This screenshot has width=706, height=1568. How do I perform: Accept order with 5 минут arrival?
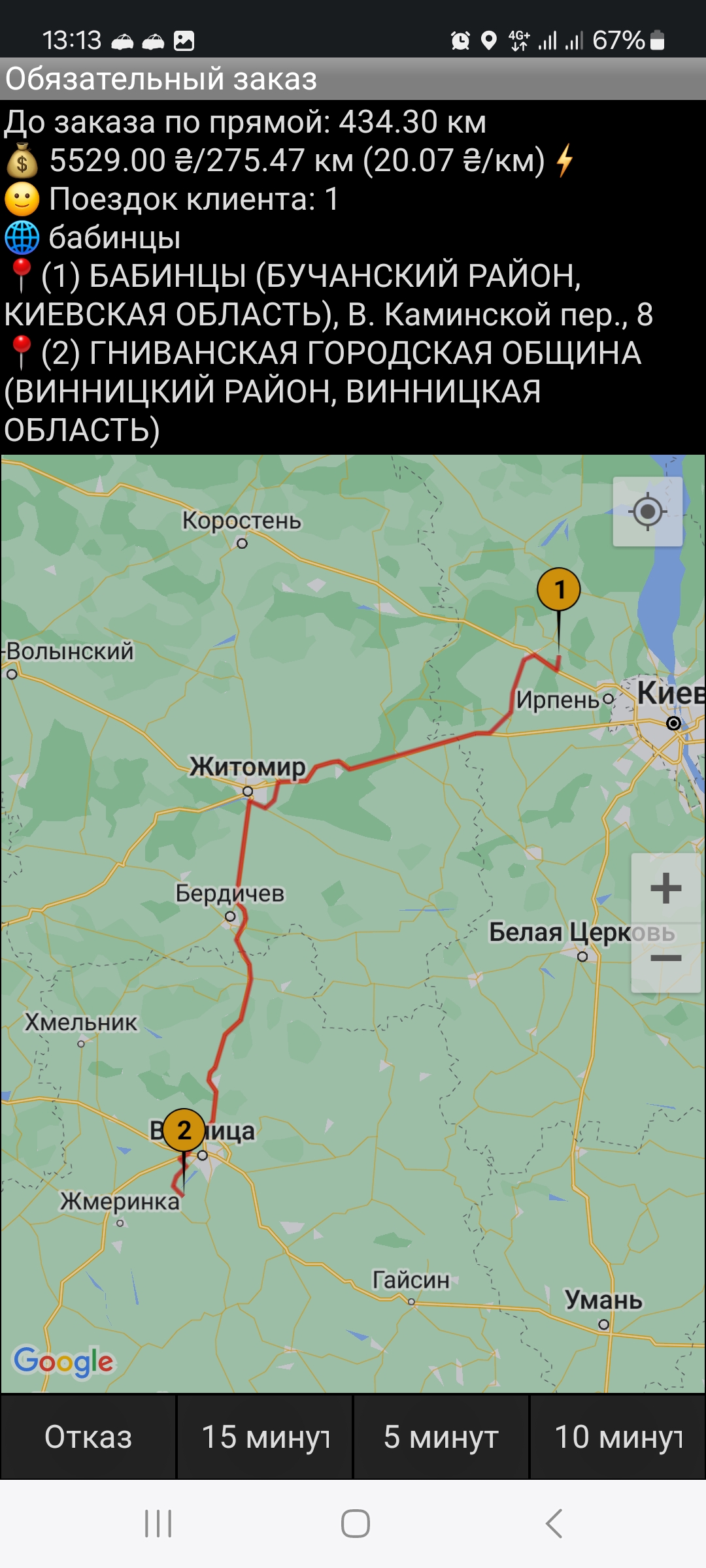coord(441,1437)
